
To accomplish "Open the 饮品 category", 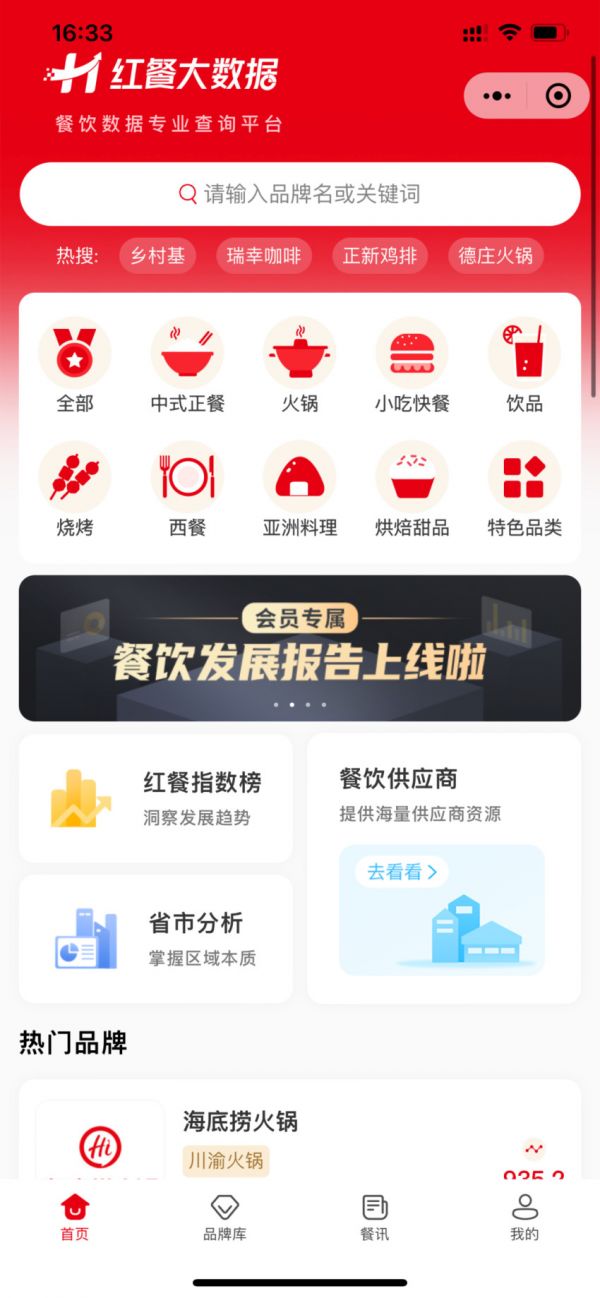I will pos(524,364).
